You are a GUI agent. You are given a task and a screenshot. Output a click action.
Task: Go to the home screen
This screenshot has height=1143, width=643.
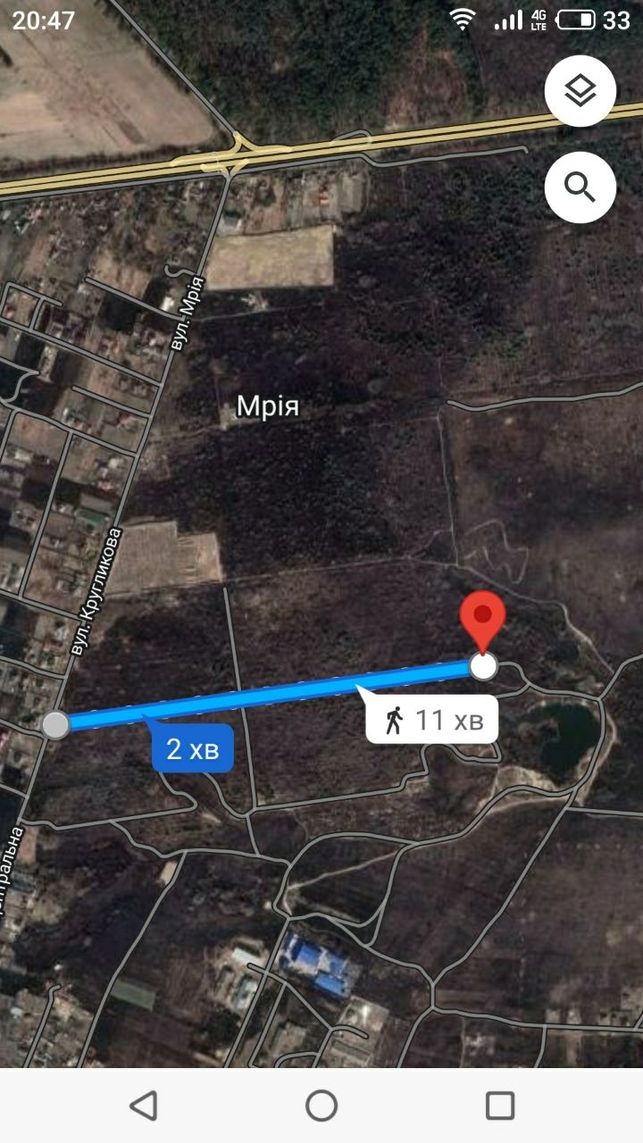322,1105
